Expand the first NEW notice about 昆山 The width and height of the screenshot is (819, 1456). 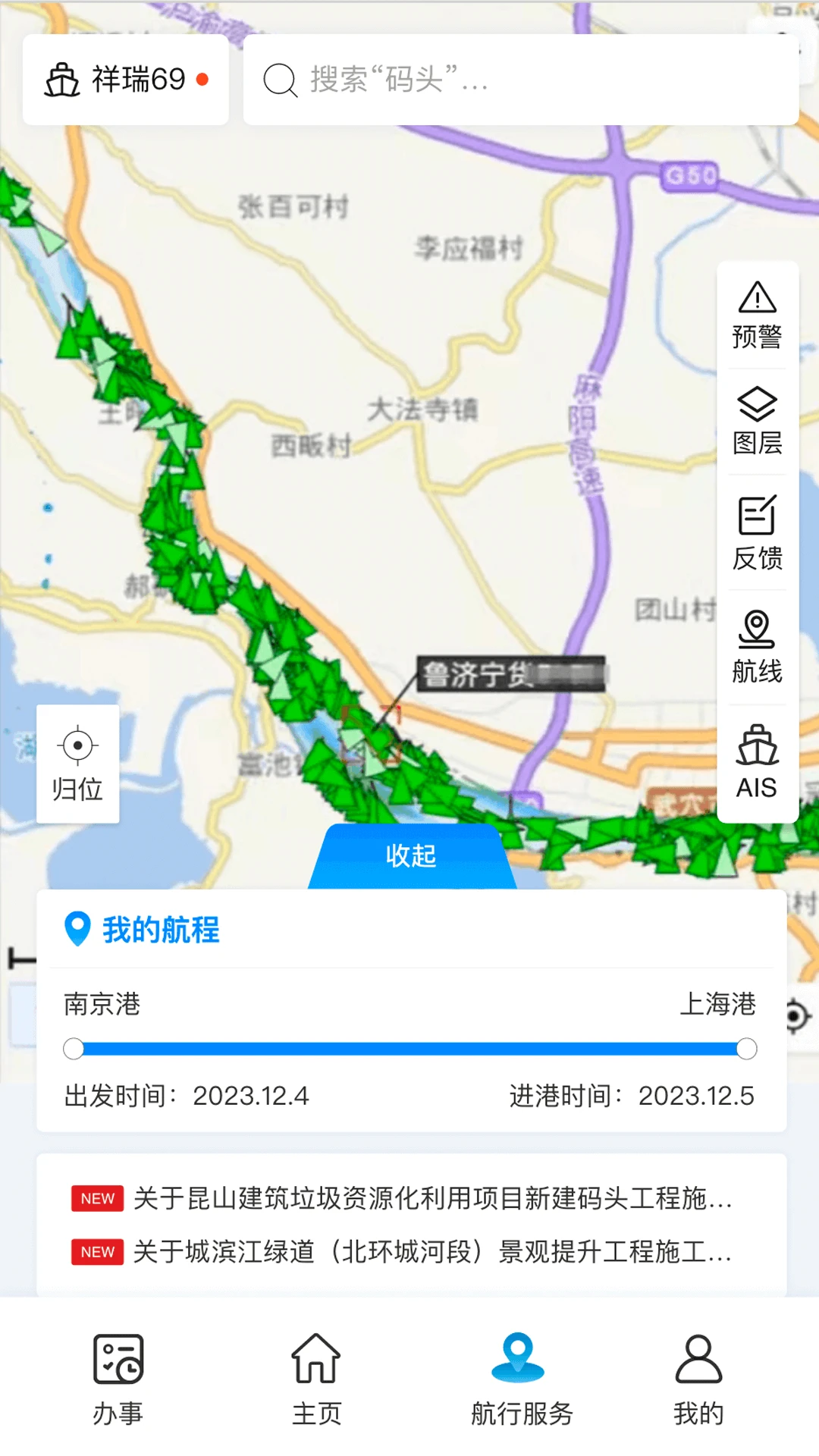coord(409,1200)
